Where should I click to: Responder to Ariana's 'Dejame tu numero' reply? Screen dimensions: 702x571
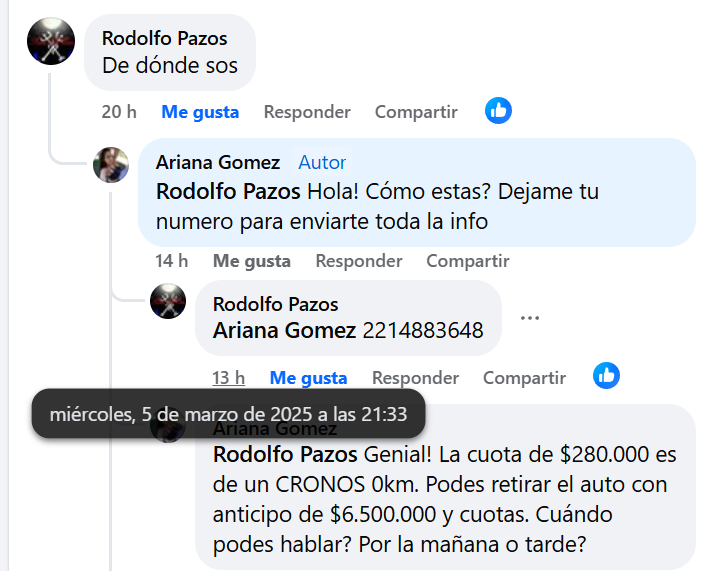pos(359,261)
